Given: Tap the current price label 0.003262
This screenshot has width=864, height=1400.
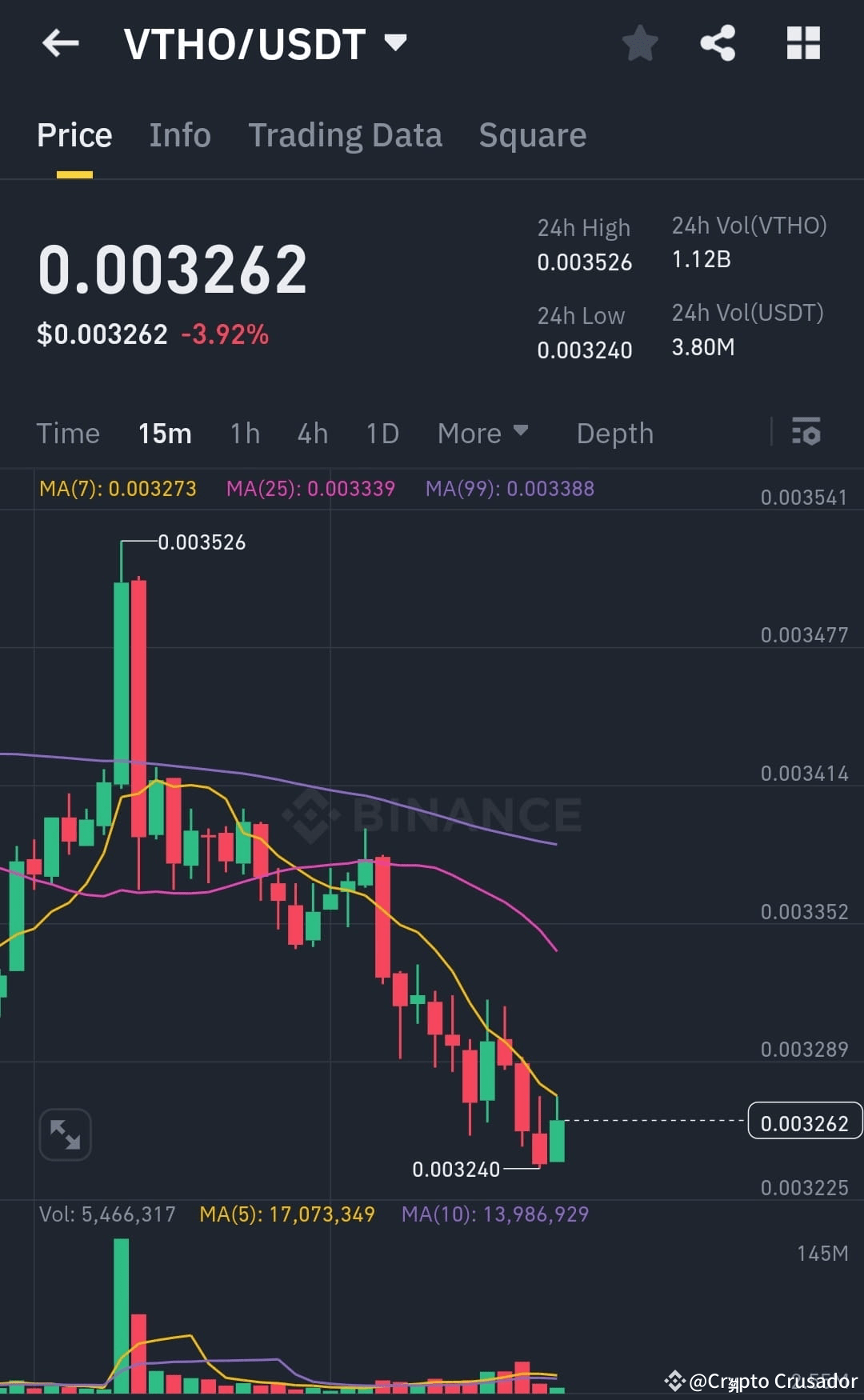Looking at the screenshot, I should pos(804,1122).
